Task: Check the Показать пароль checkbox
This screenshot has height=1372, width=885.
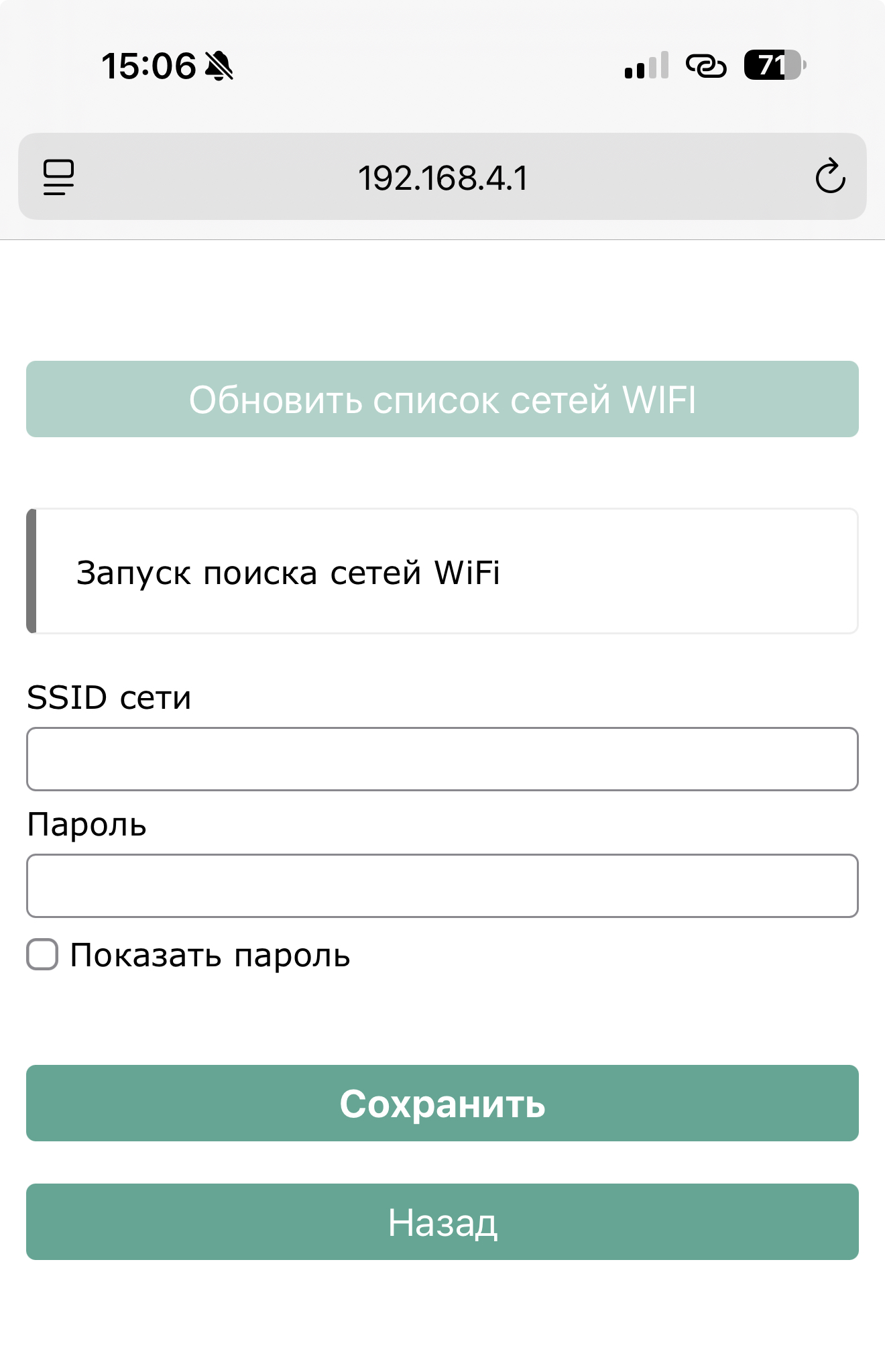Action: click(42, 954)
